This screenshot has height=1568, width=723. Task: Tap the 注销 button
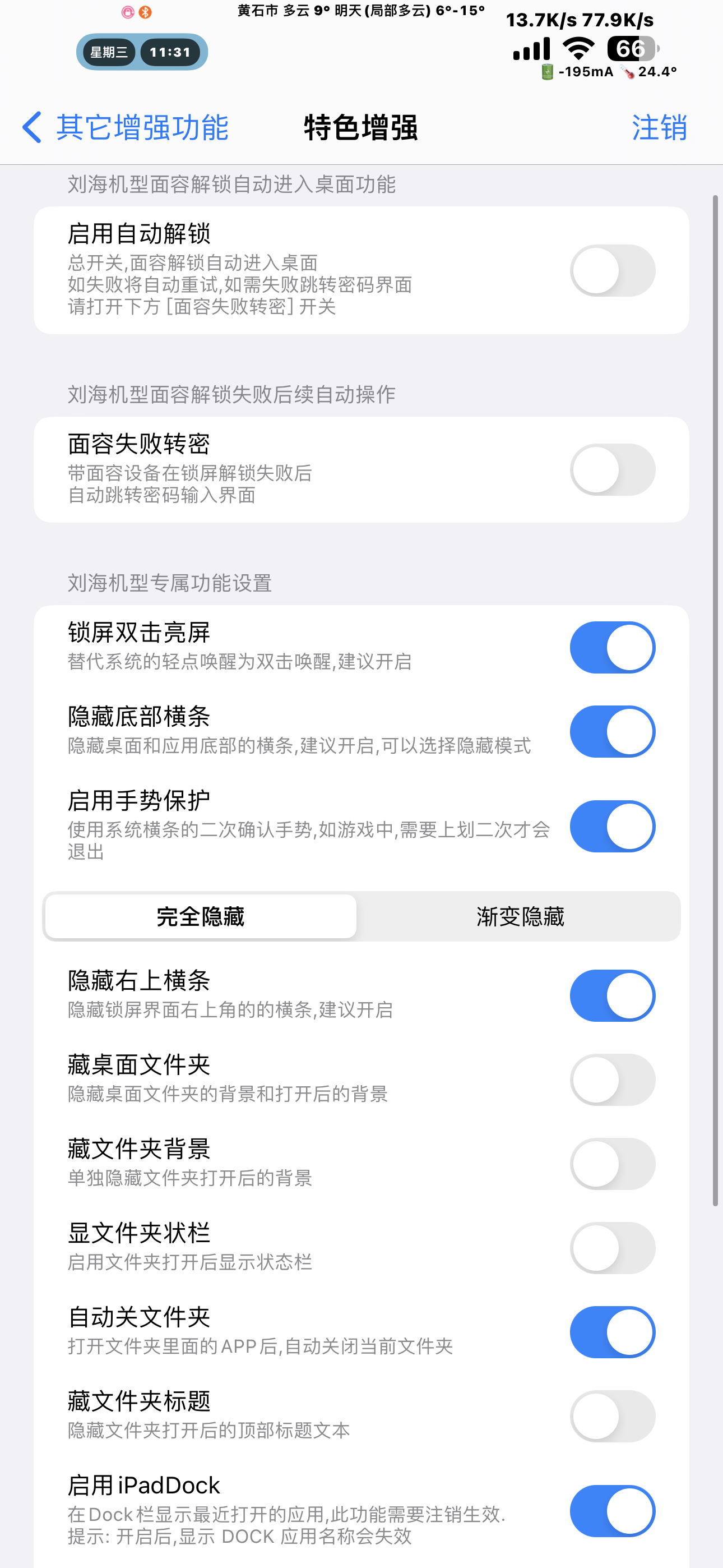point(659,128)
